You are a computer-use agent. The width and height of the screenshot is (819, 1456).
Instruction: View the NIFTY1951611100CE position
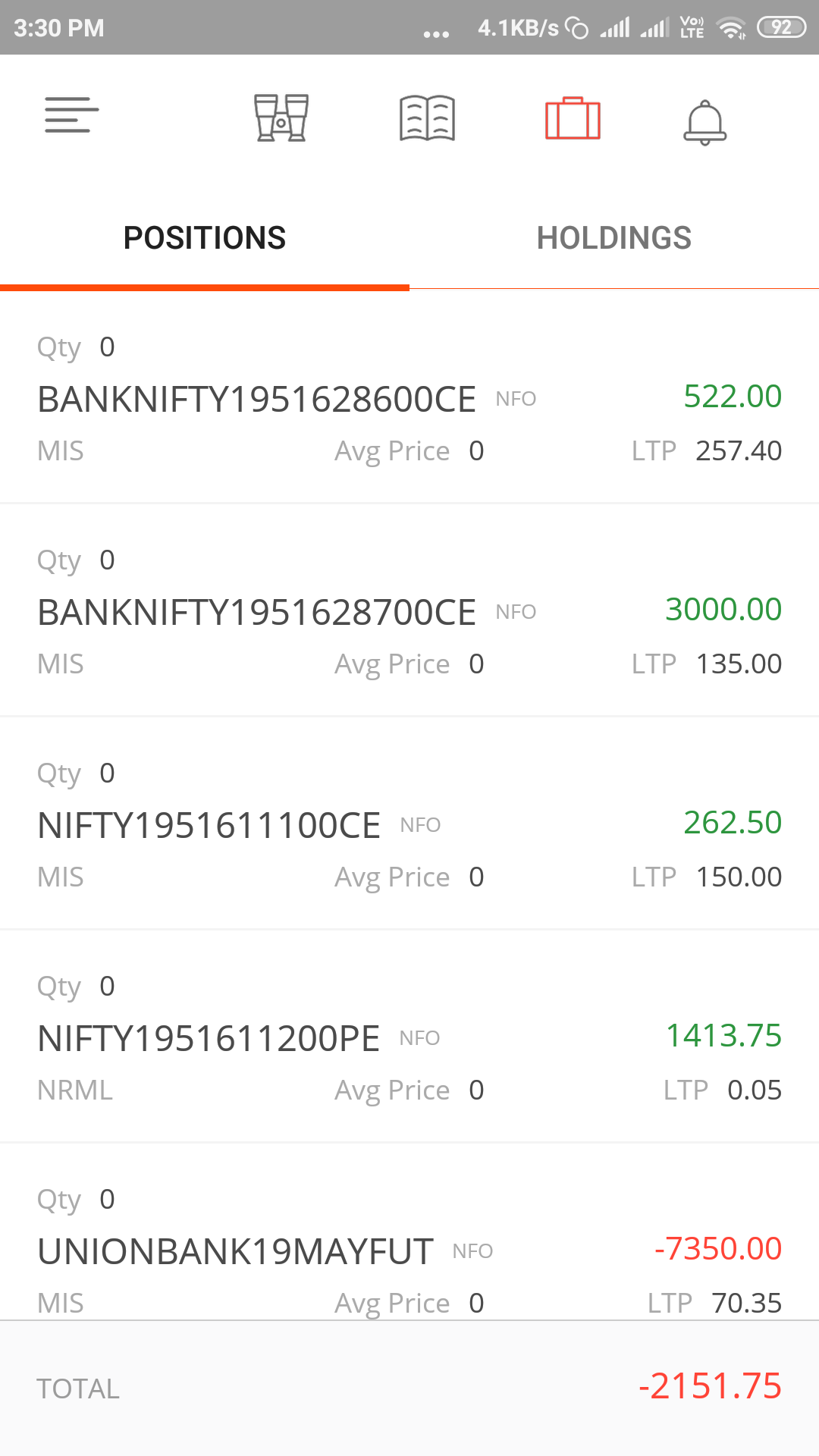[x=409, y=824]
